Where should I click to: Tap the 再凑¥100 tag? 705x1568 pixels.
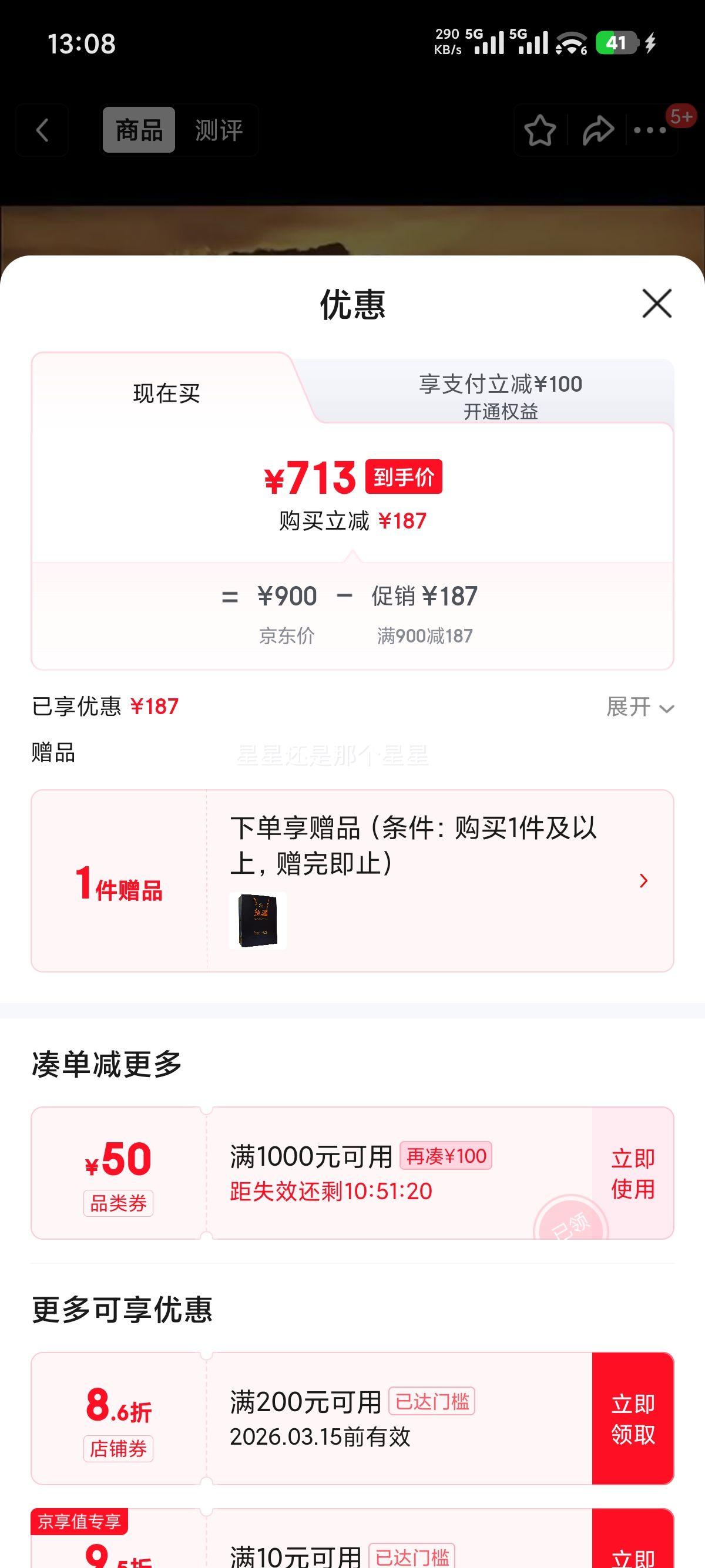(447, 1156)
